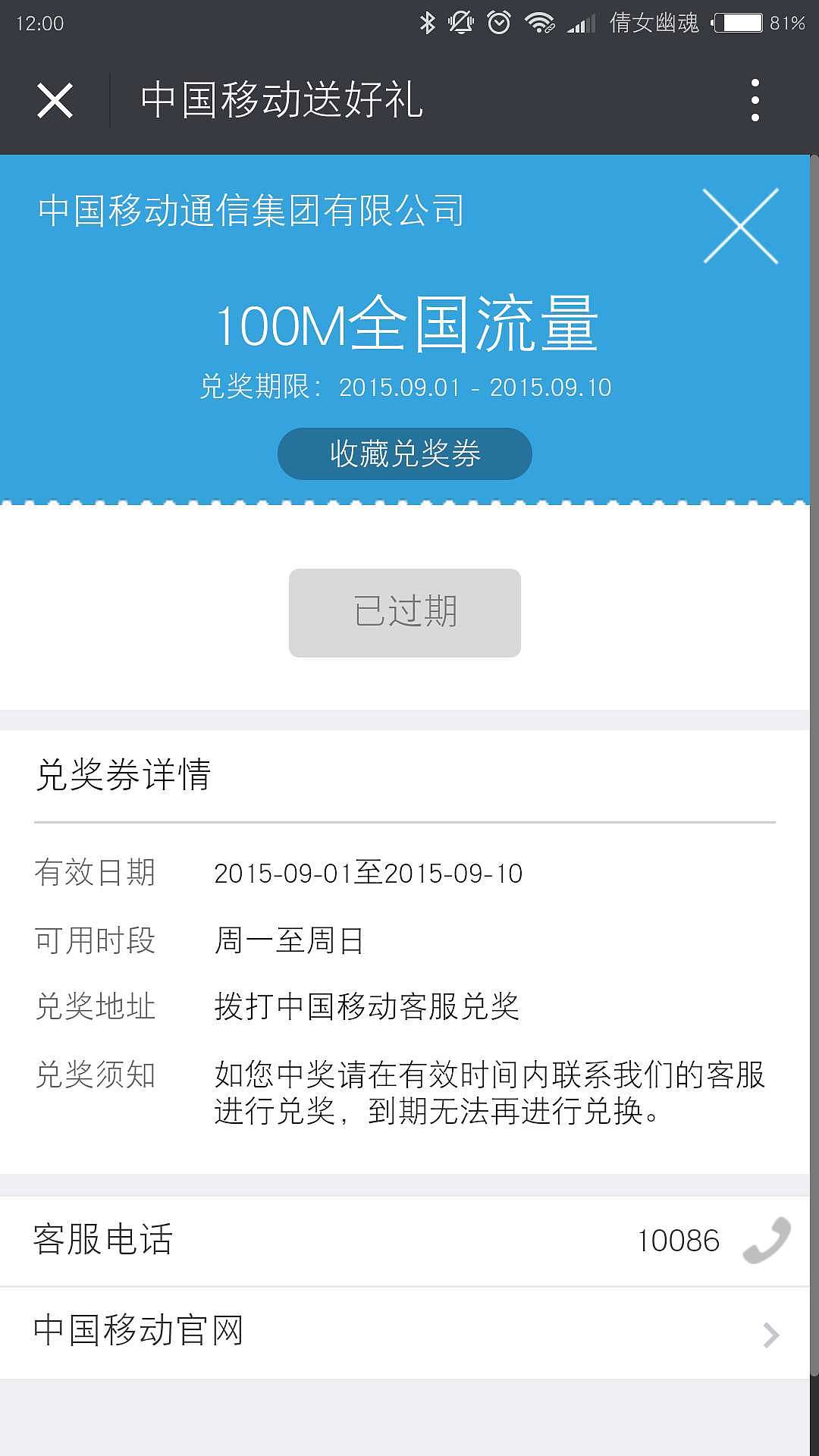Expand the 兑奖券详情 details section
Viewport: 819px width, 1456px height.
pos(123,773)
